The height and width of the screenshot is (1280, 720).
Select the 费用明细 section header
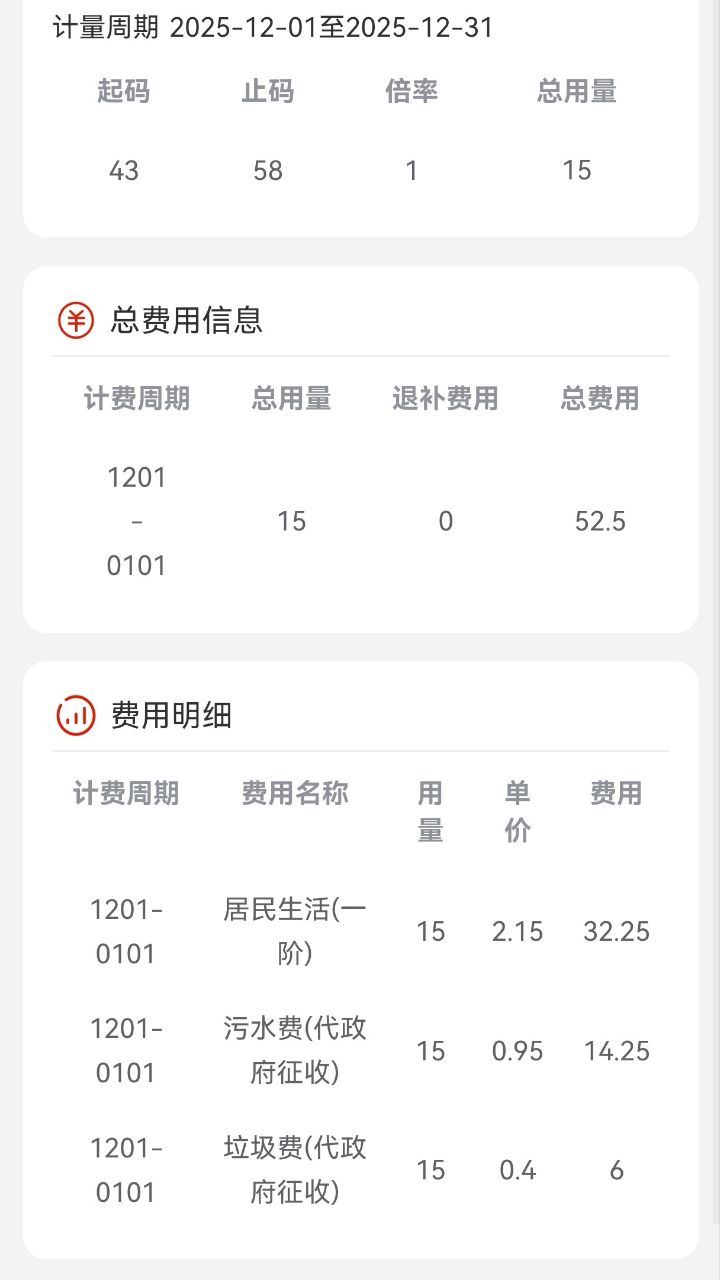tap(159, 714)
